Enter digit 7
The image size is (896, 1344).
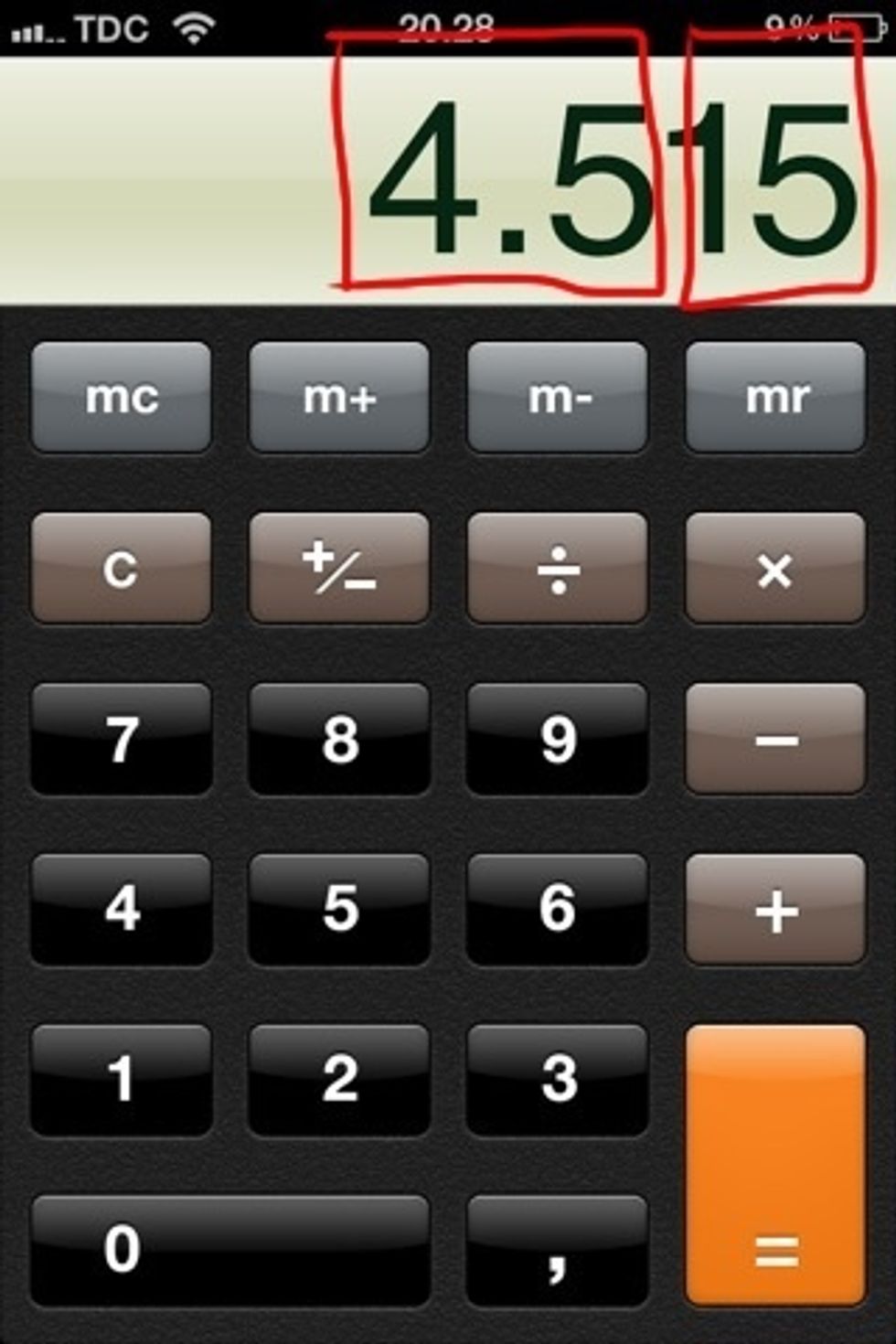click(x=121, y=739)
